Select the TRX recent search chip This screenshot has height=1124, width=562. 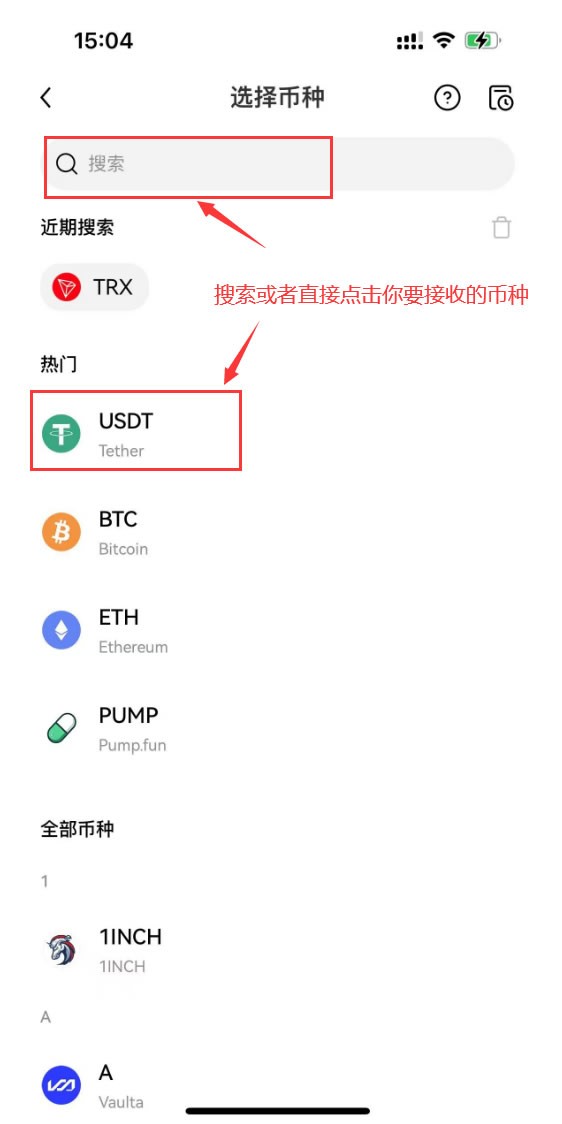[x=94, y=287]
